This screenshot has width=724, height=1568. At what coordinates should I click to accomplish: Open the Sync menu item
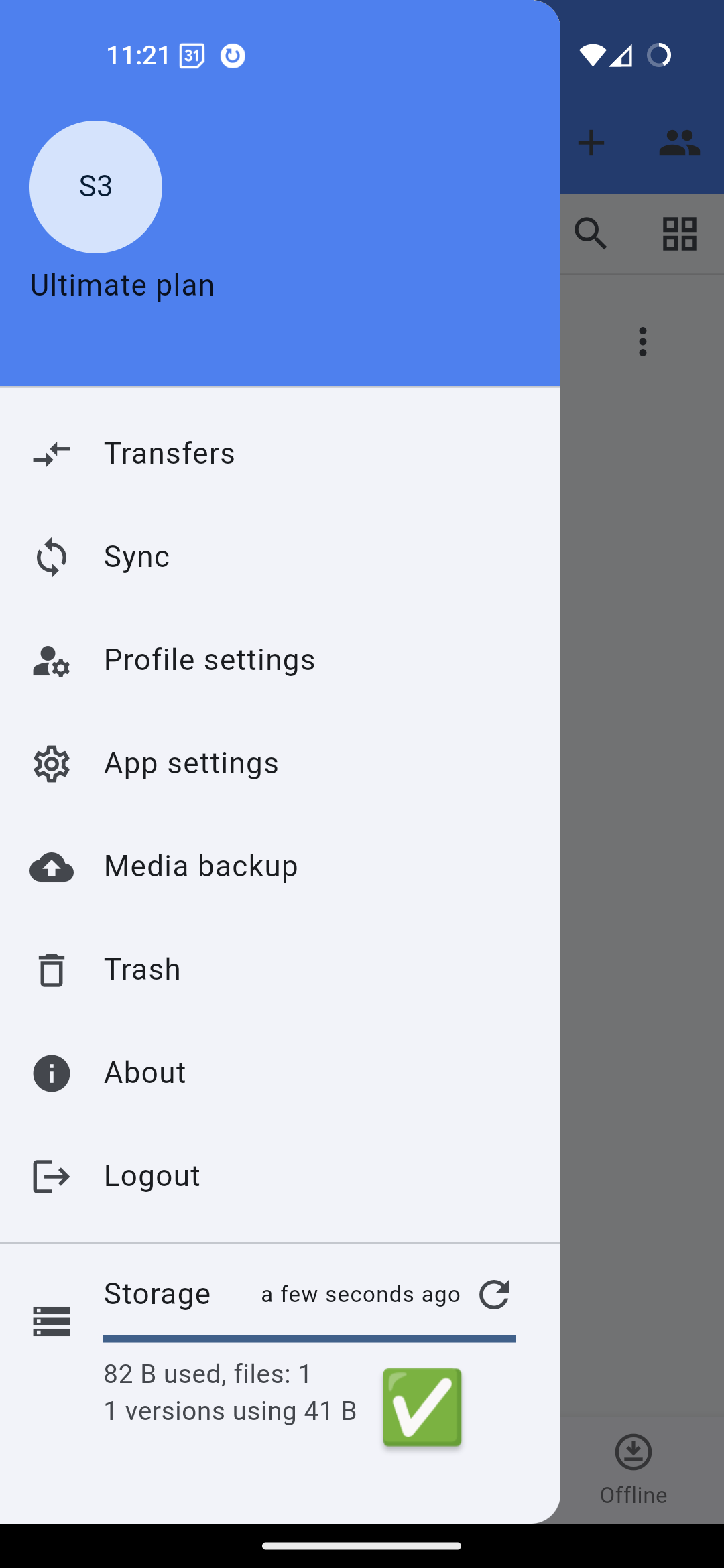pyautogui.click(x=280, y=557)
